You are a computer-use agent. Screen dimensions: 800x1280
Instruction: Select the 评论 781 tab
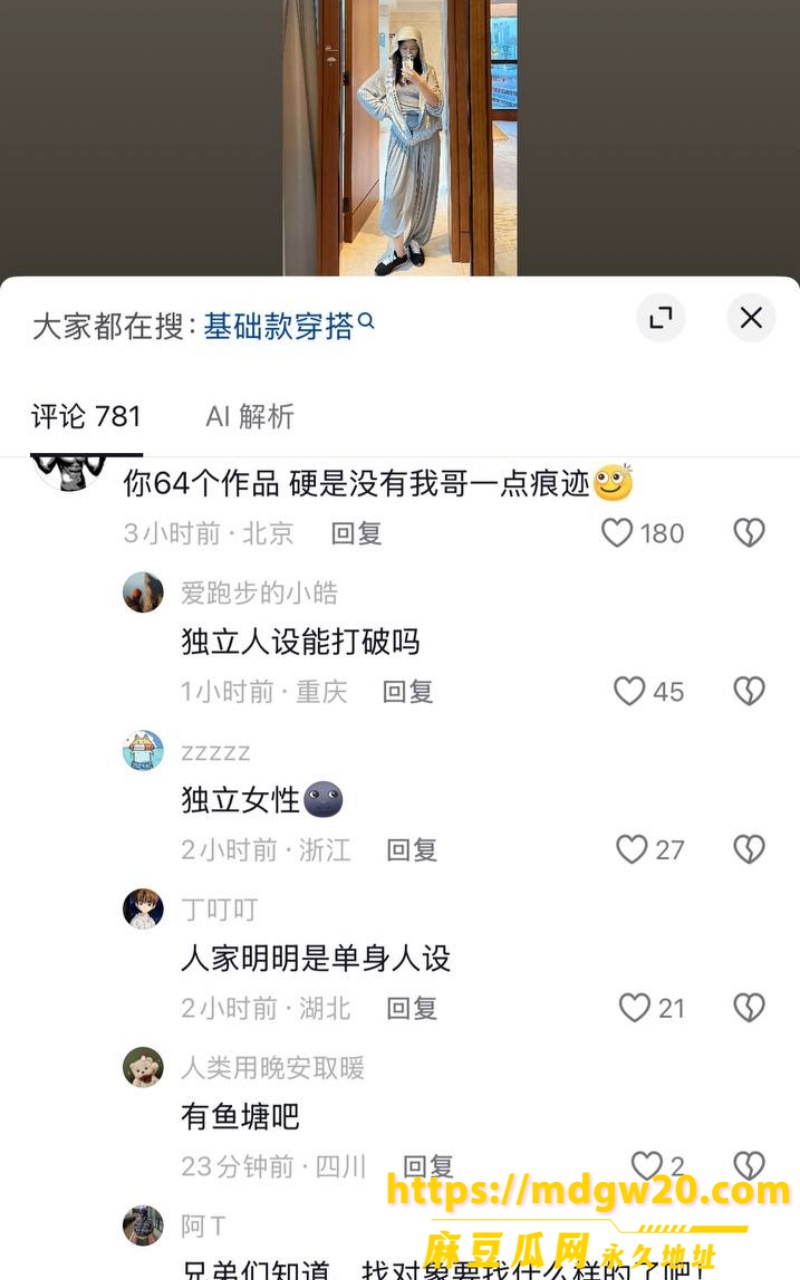point(86,416)
